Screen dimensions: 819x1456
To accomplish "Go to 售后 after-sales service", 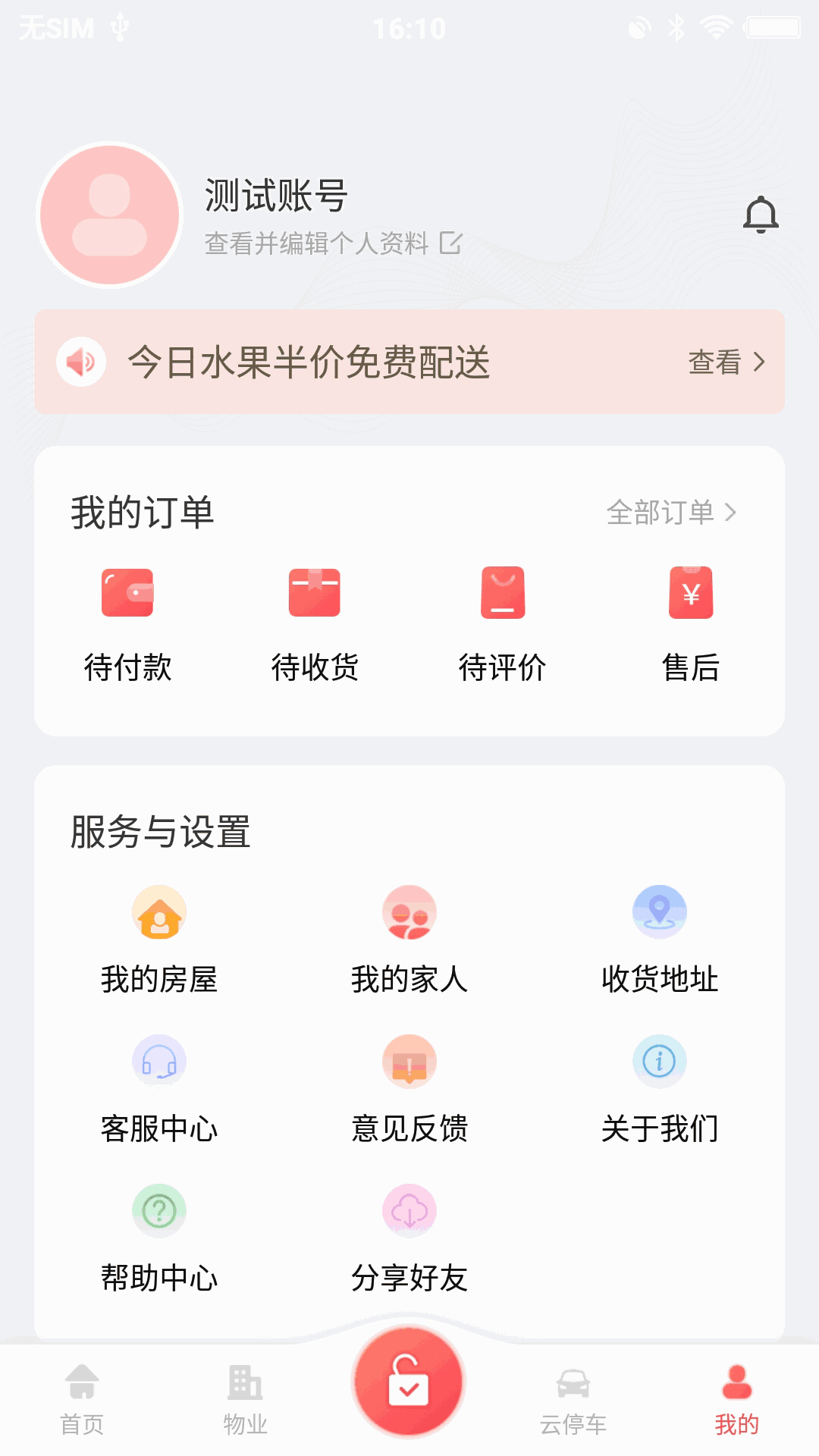I will 690,623.
